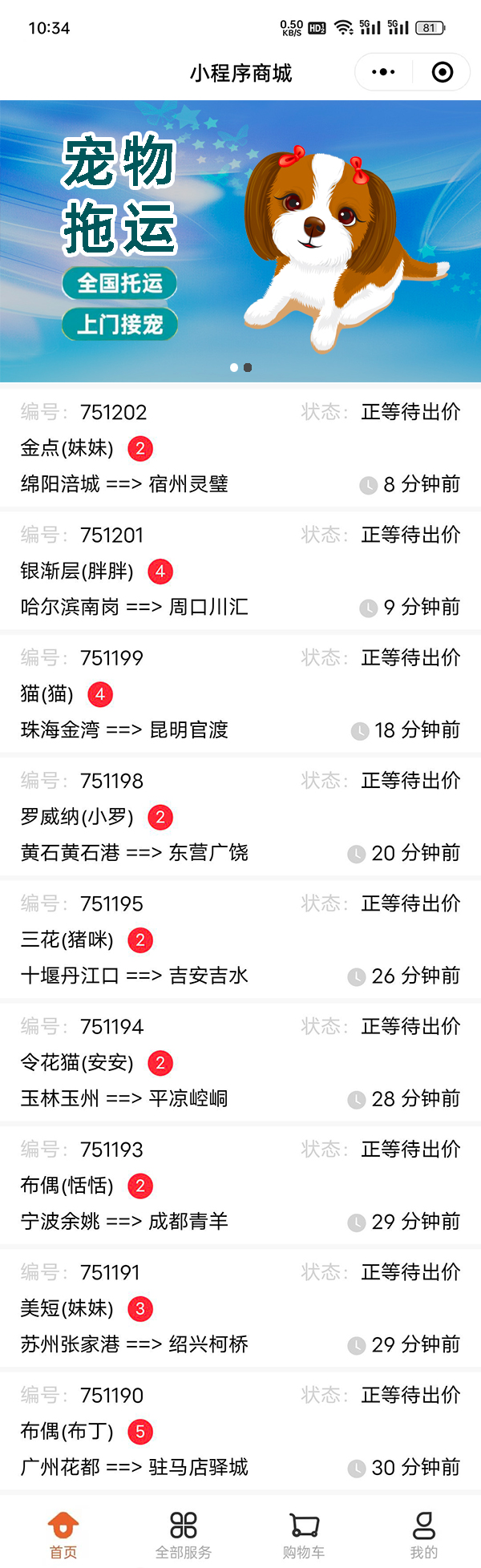
Task: Open order 751190 布偶(布丁)
Action: [240, 1431]
